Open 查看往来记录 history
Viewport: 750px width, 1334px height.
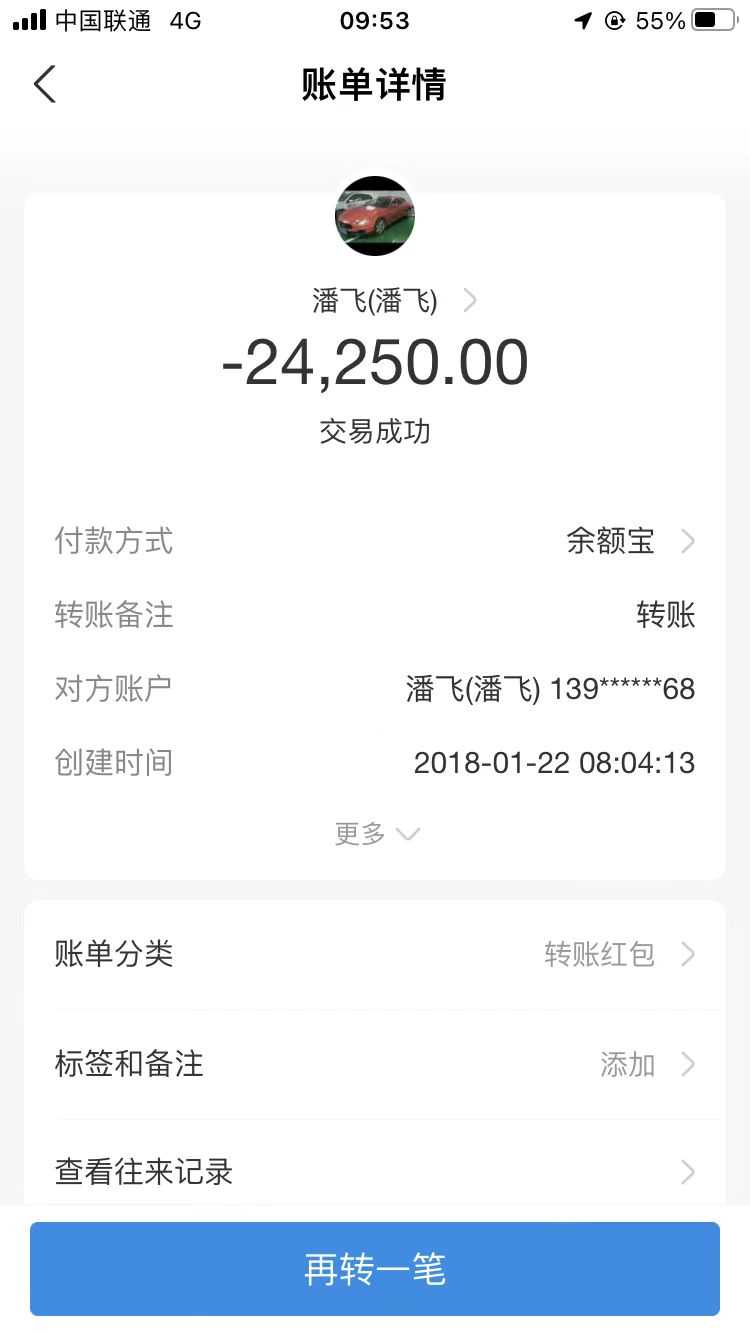[374, 1171]
